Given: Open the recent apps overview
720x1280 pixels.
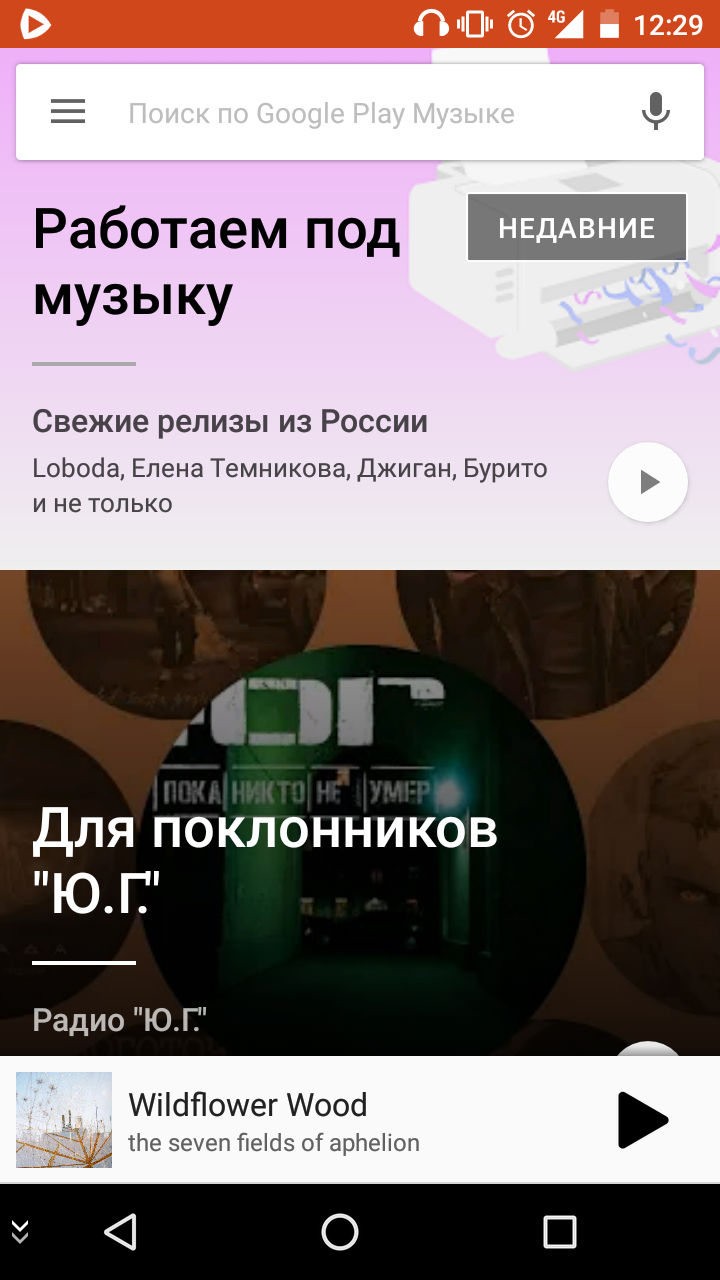Looking at the screenshot, I should pos(559,1232).
